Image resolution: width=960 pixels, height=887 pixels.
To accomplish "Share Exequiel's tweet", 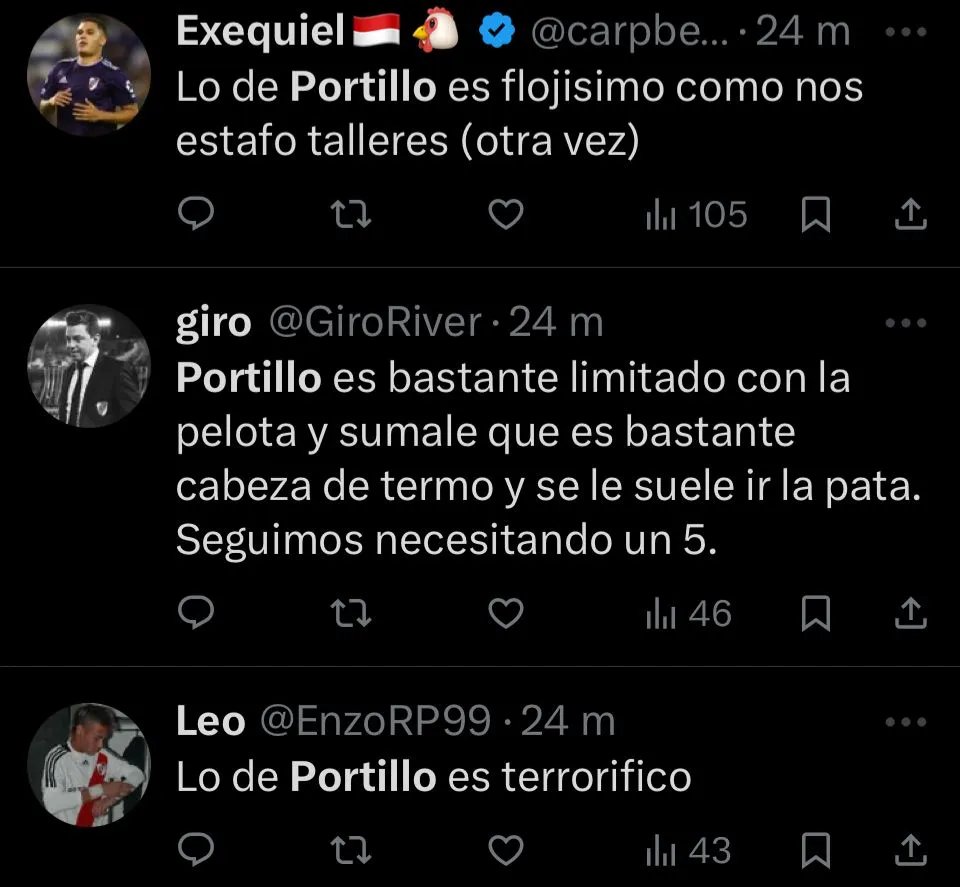I will pos(909,214).
